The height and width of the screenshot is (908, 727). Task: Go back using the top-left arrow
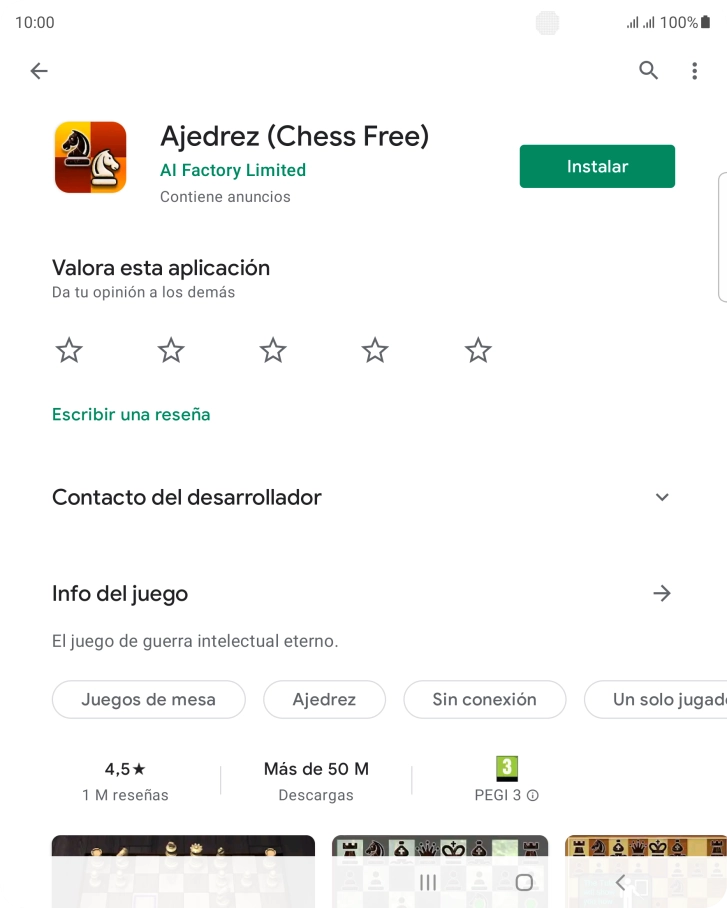tap(38, 70)
